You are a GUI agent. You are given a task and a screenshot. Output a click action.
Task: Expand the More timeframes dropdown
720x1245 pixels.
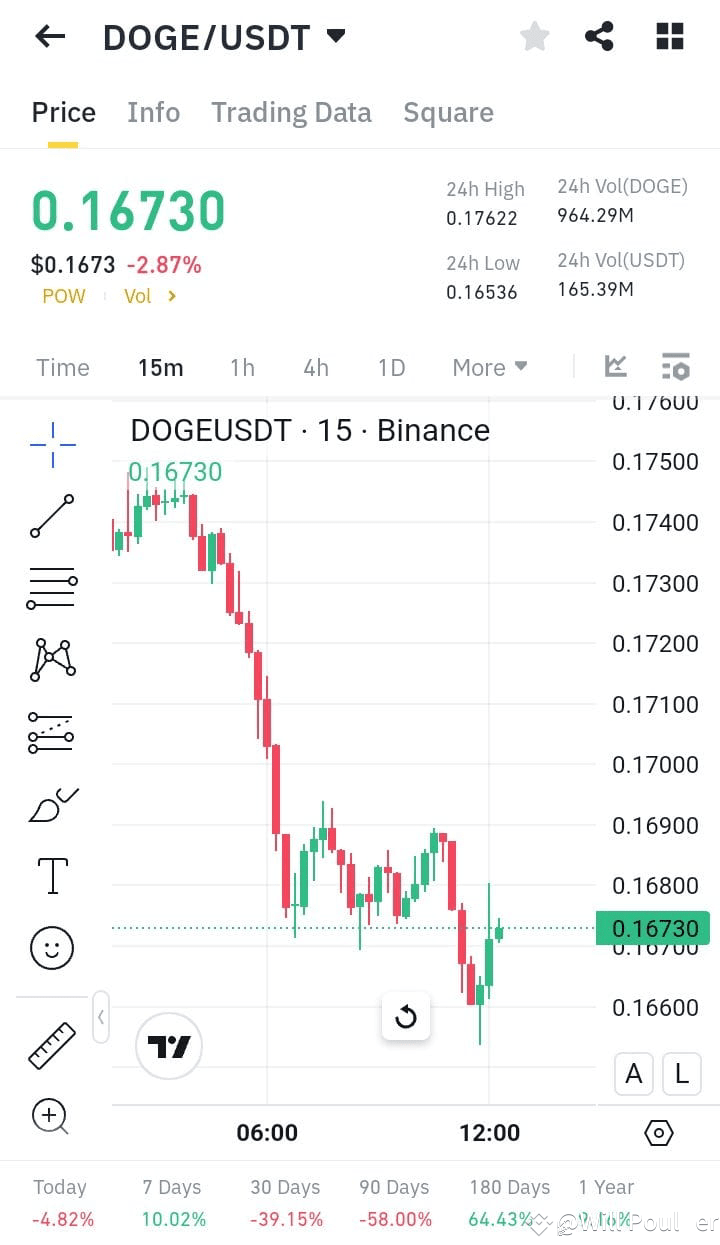tap(489, 367)
